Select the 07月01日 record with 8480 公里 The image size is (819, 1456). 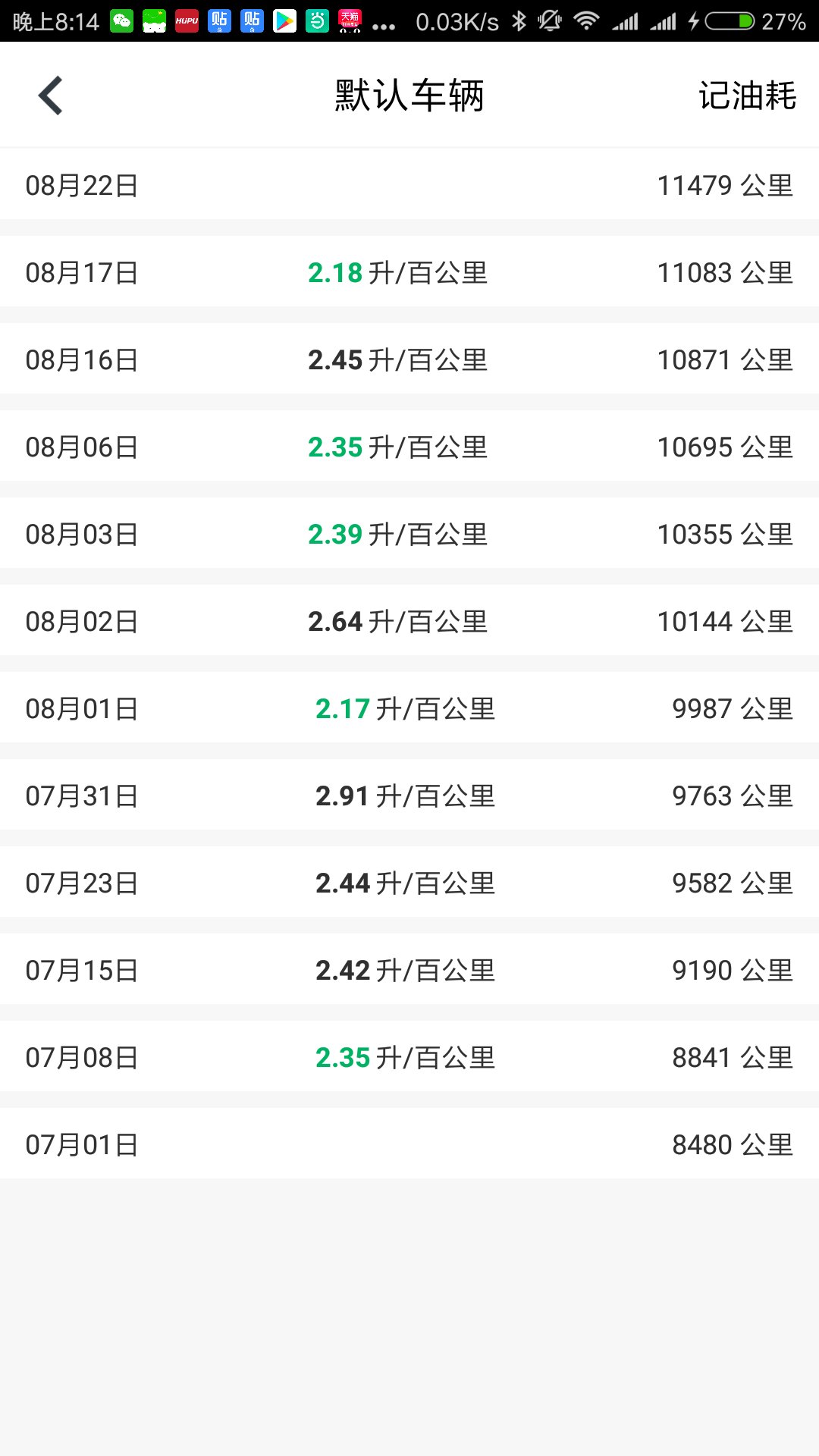(x=409, y=1144)
